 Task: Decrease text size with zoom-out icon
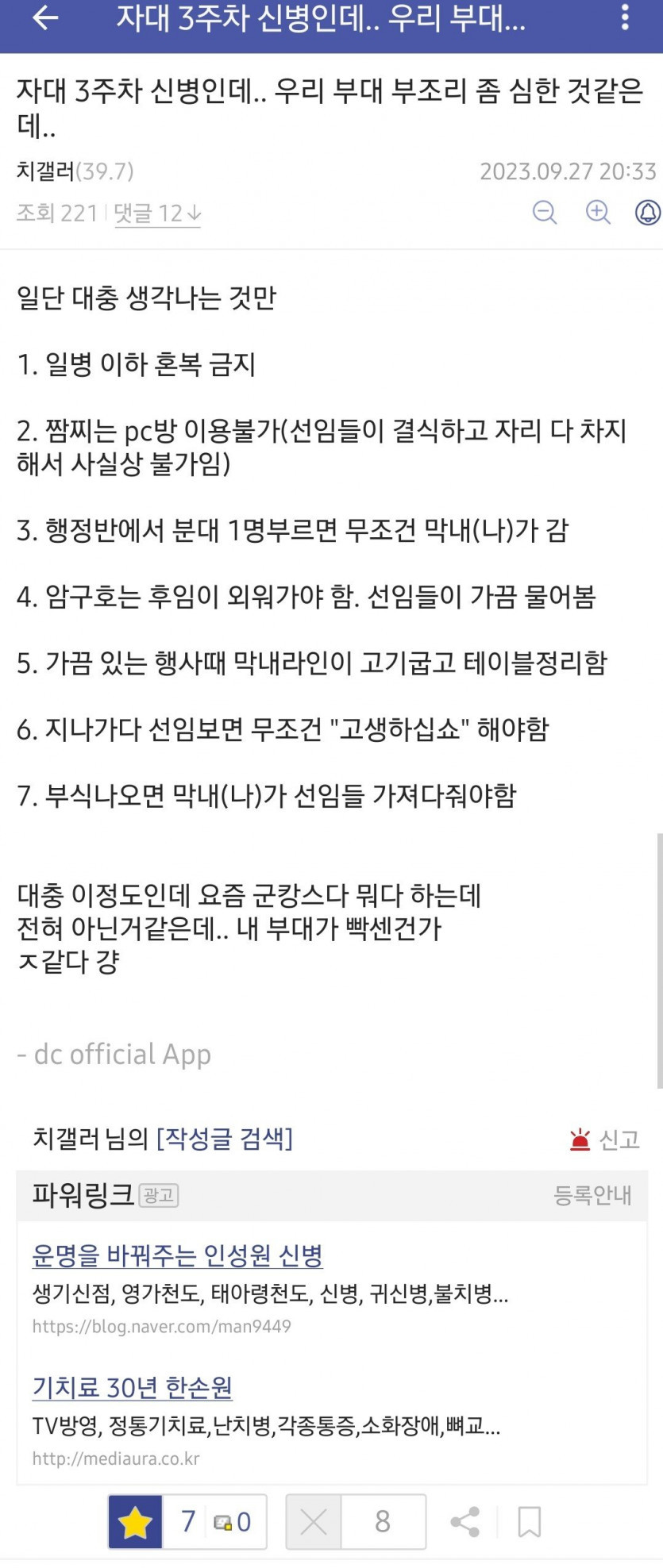click(x=545, y=213)
